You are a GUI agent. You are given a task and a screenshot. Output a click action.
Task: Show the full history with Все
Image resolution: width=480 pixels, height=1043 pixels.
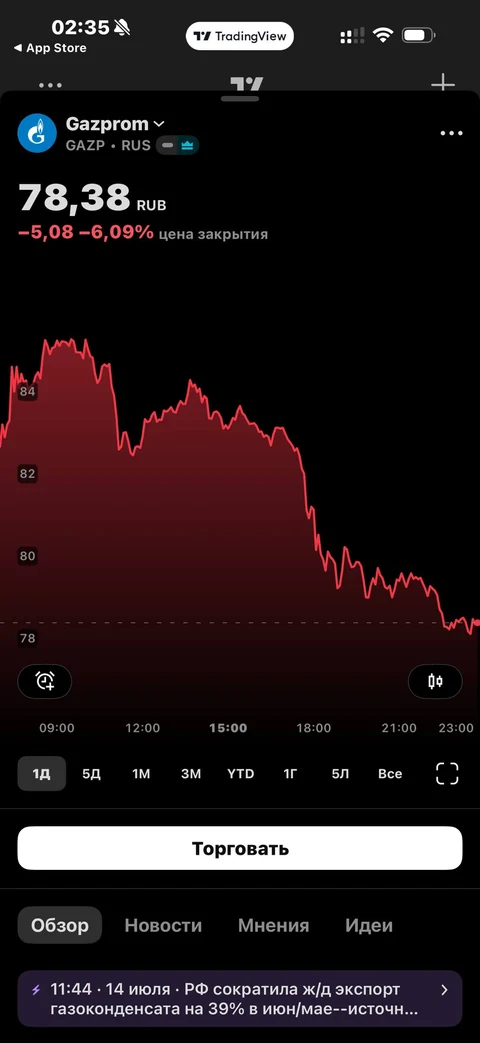[390, 774]
